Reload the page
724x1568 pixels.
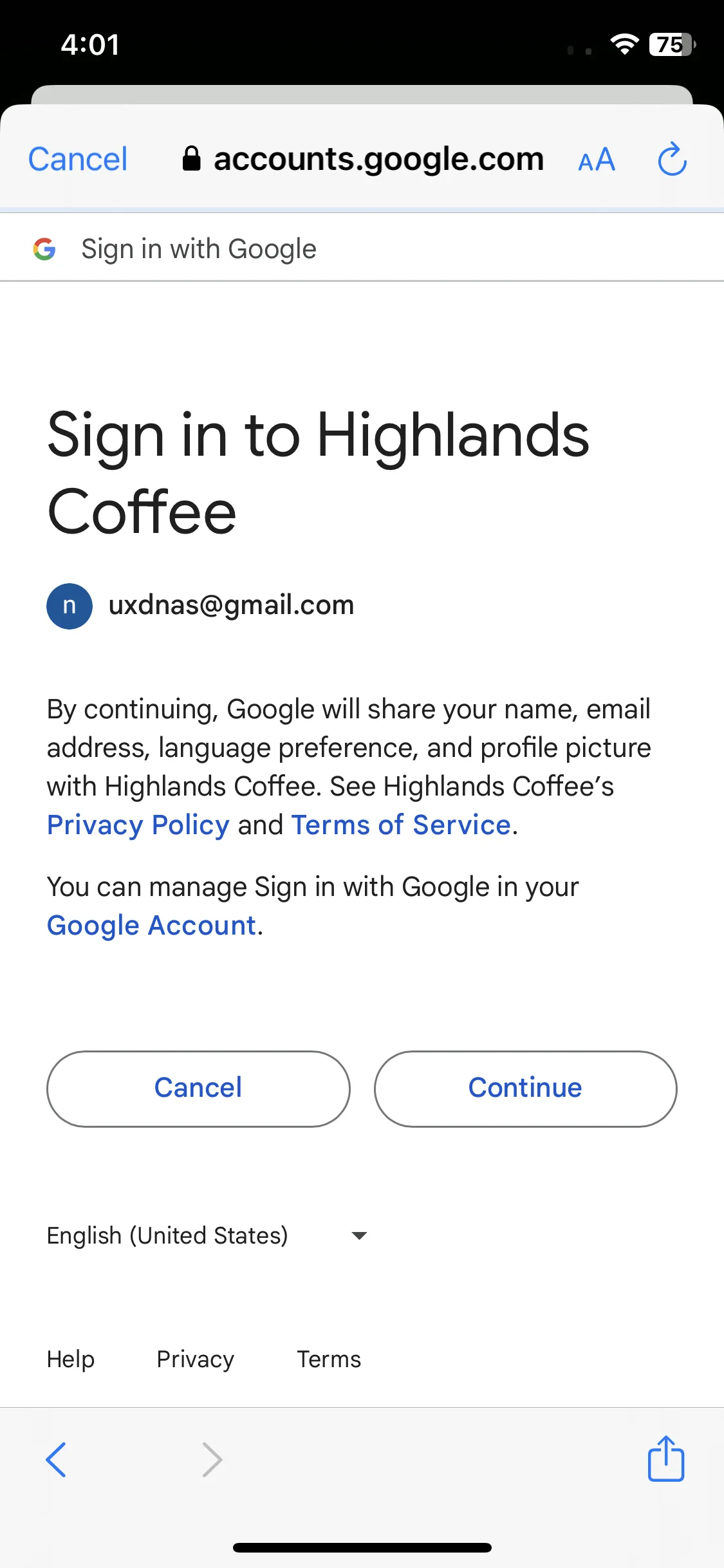pos(672,159)
